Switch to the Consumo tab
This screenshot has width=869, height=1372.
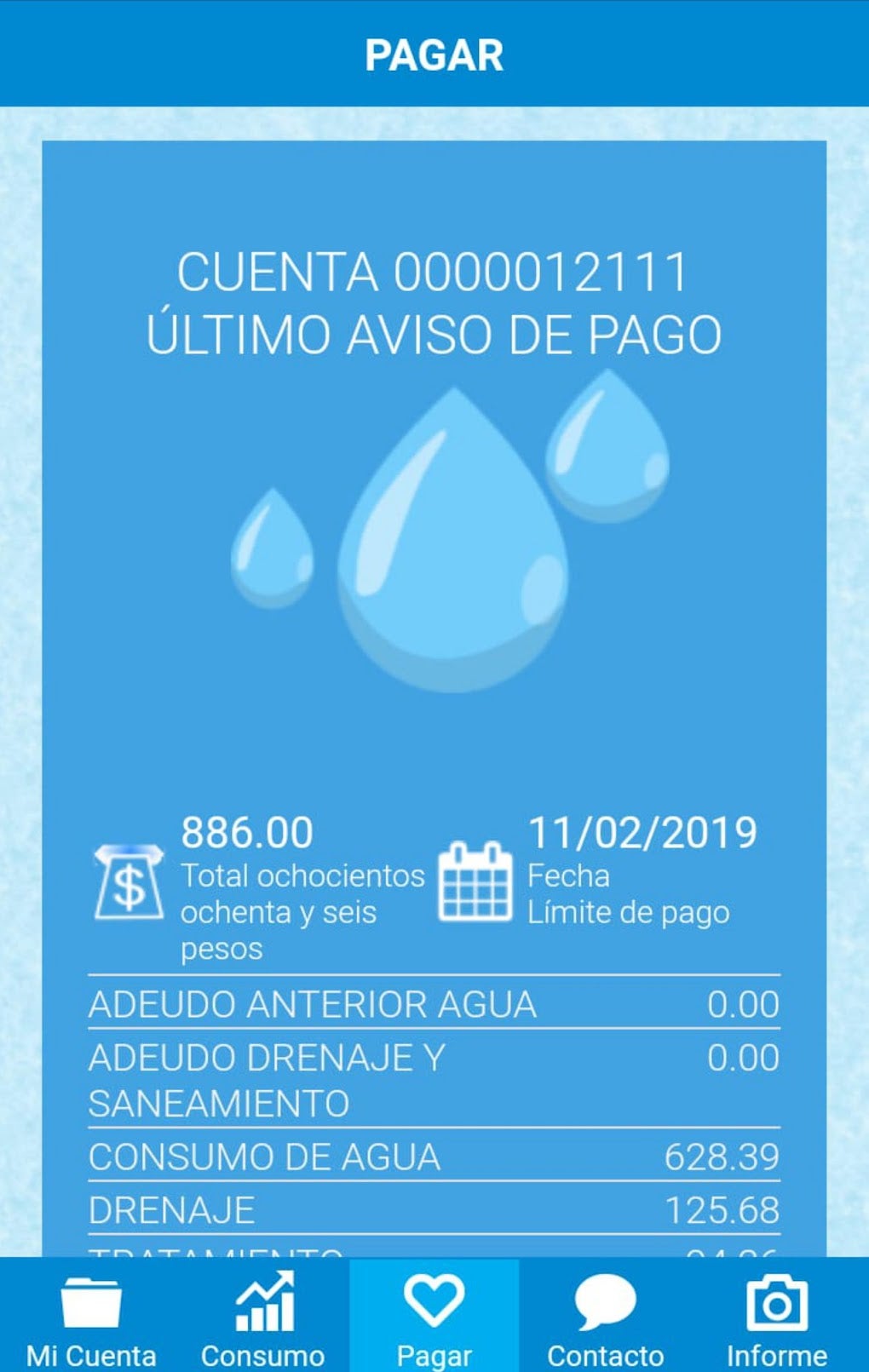[263, 1316]
